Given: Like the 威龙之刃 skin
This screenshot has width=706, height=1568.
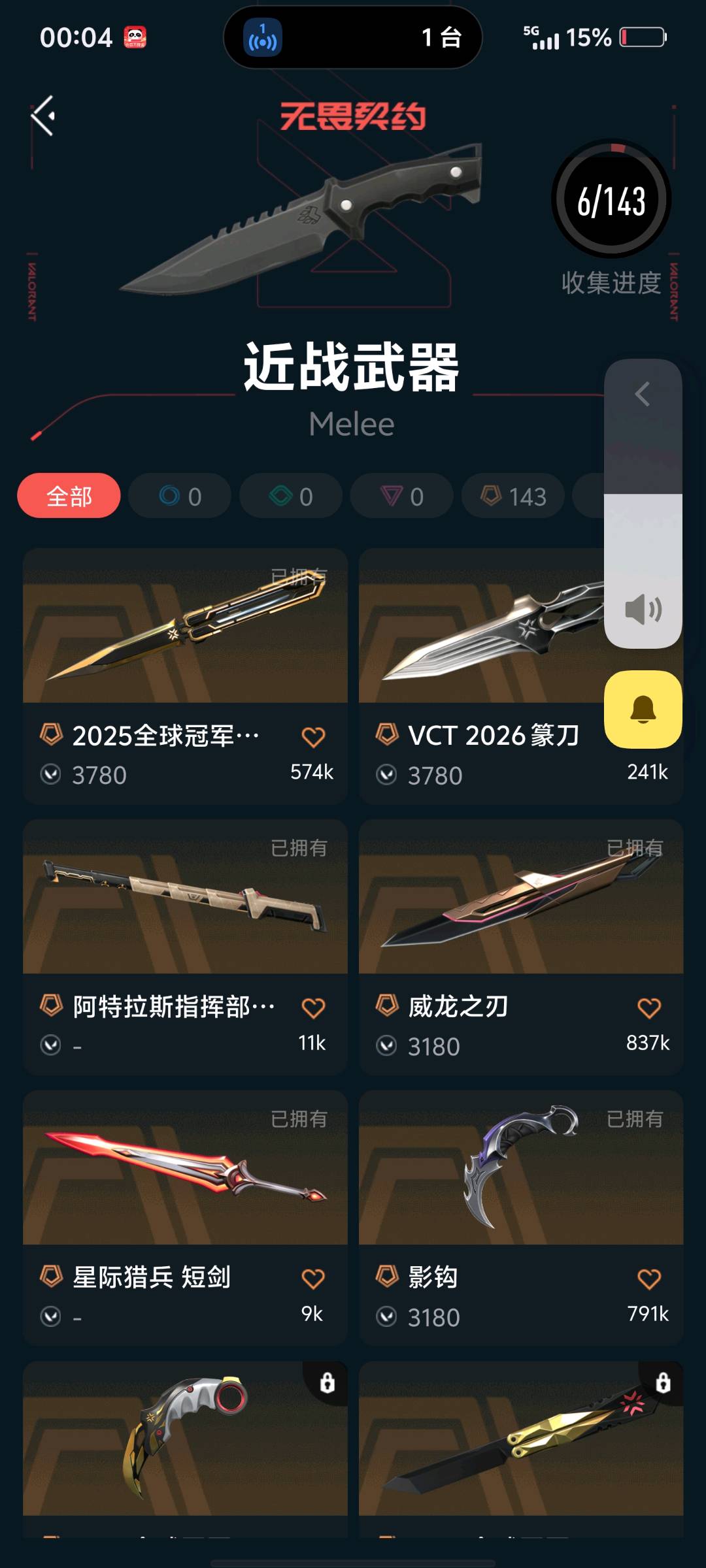Looking at the screenshot, I should pos(648,1008).
